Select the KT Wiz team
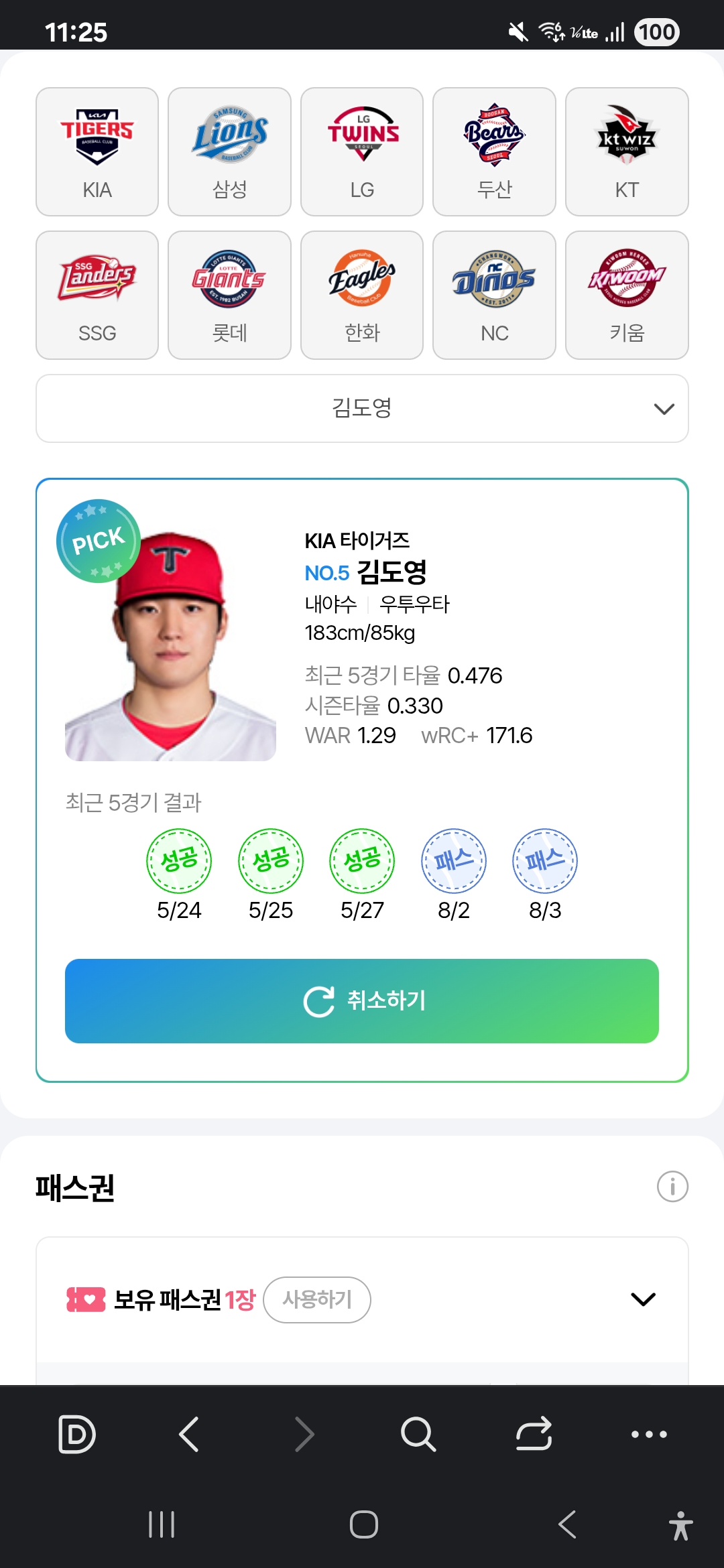724x1568 pixels. click(627, 152)
